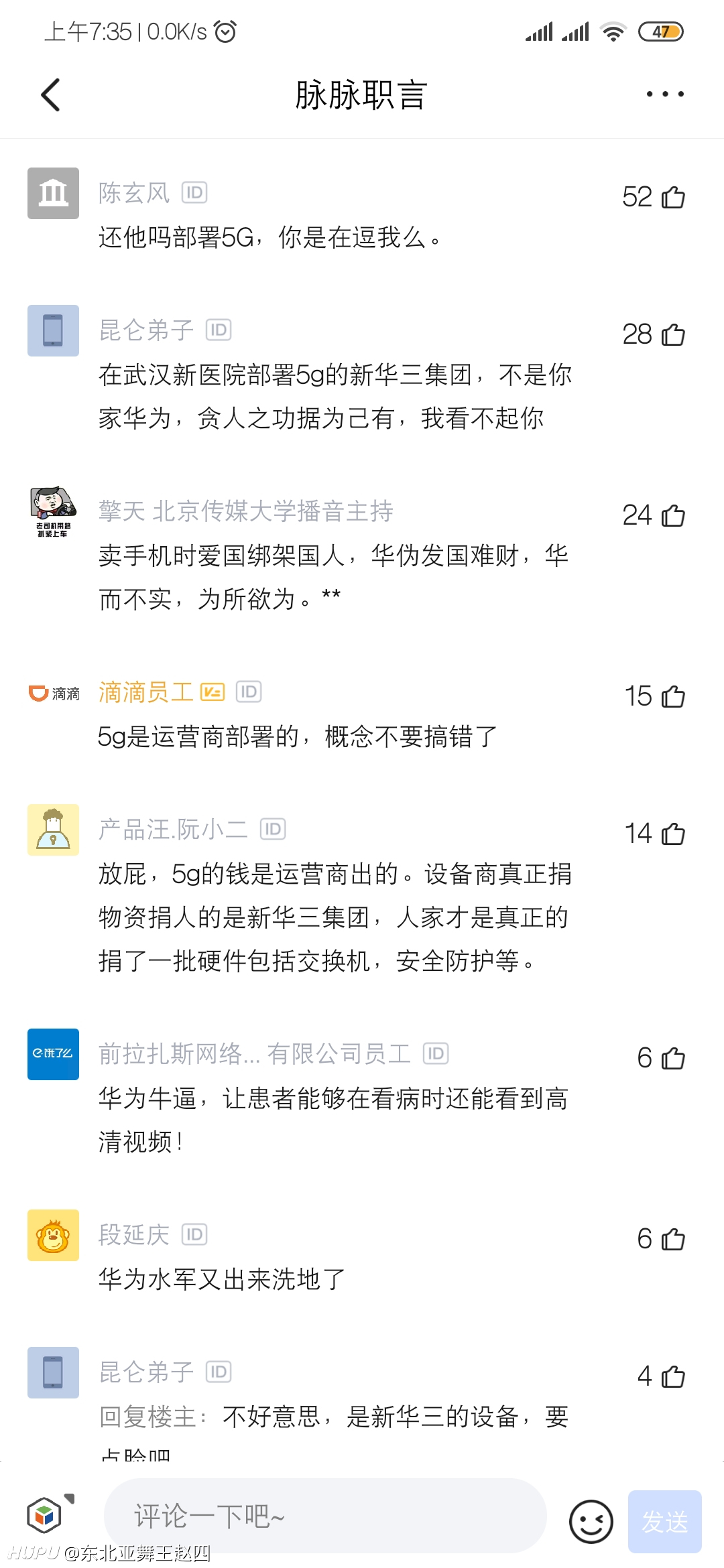Tap the 评论一下吧 comment field
724x1568 pixels.
[x=325, y=1515]
